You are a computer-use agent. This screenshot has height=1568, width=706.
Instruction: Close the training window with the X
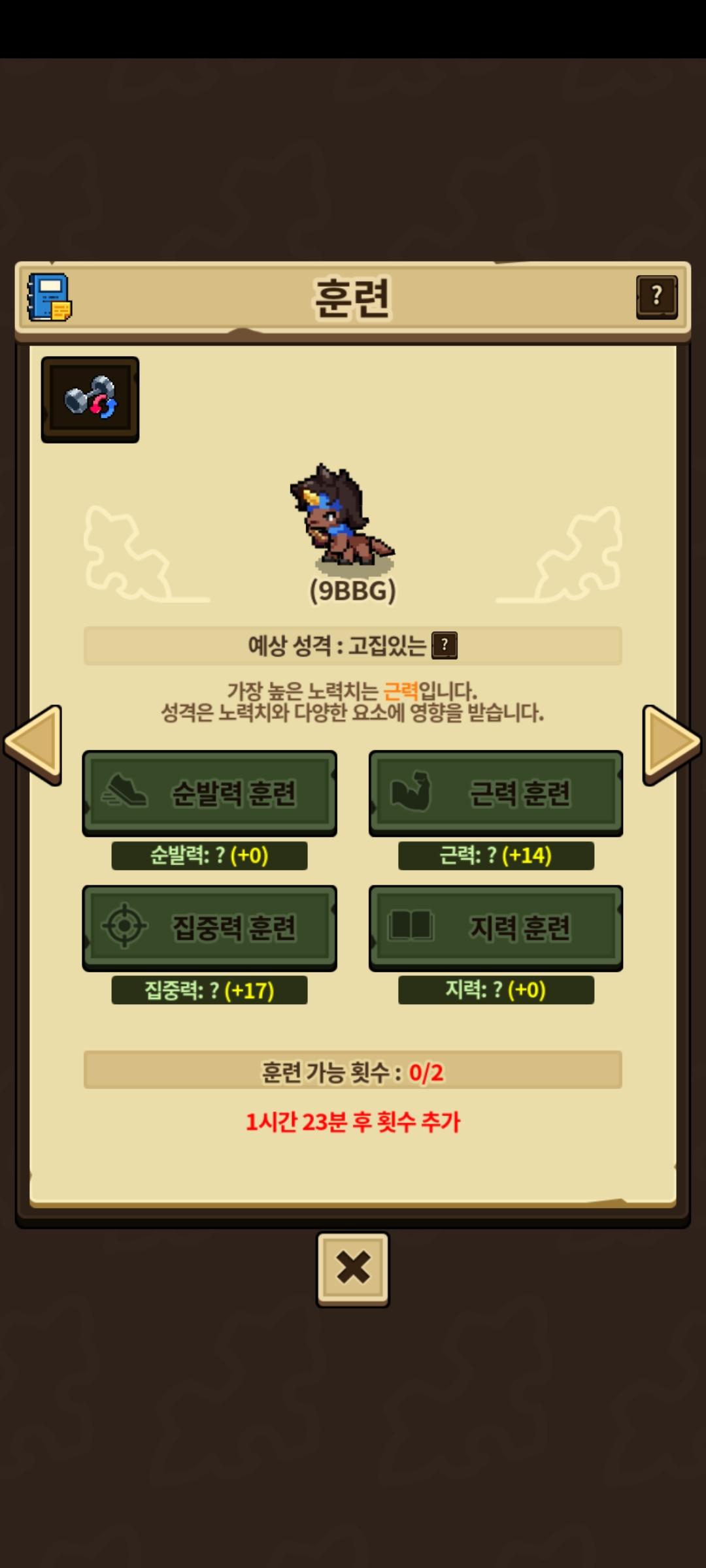point(353,1269)
